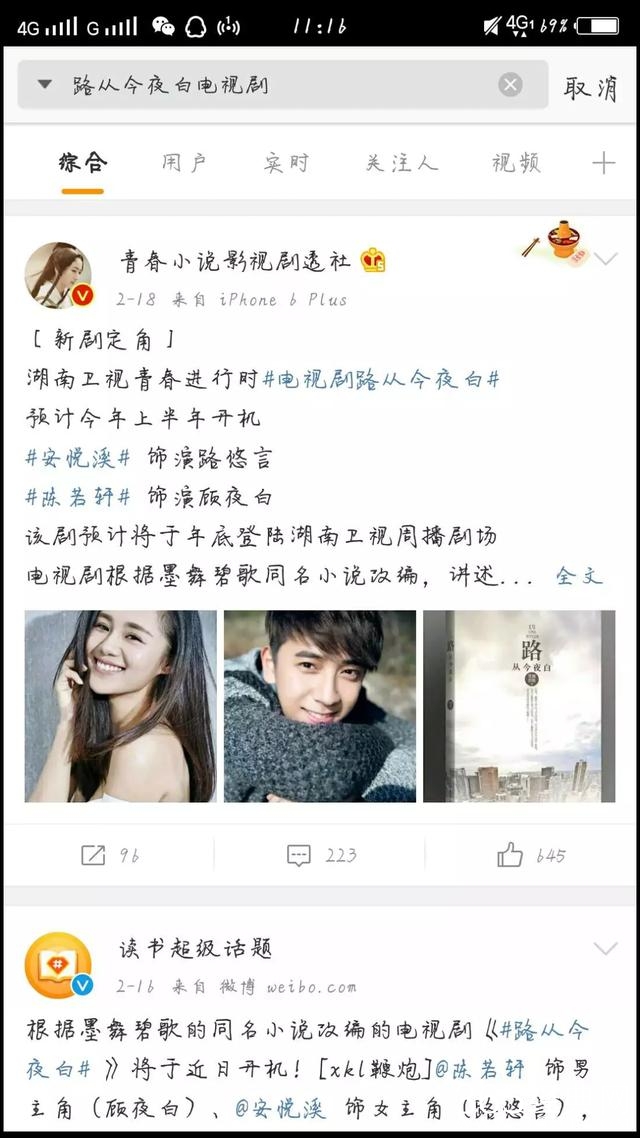Add more tabs with the plus icon
640x1138 pixels.
(x=603, y=163)
